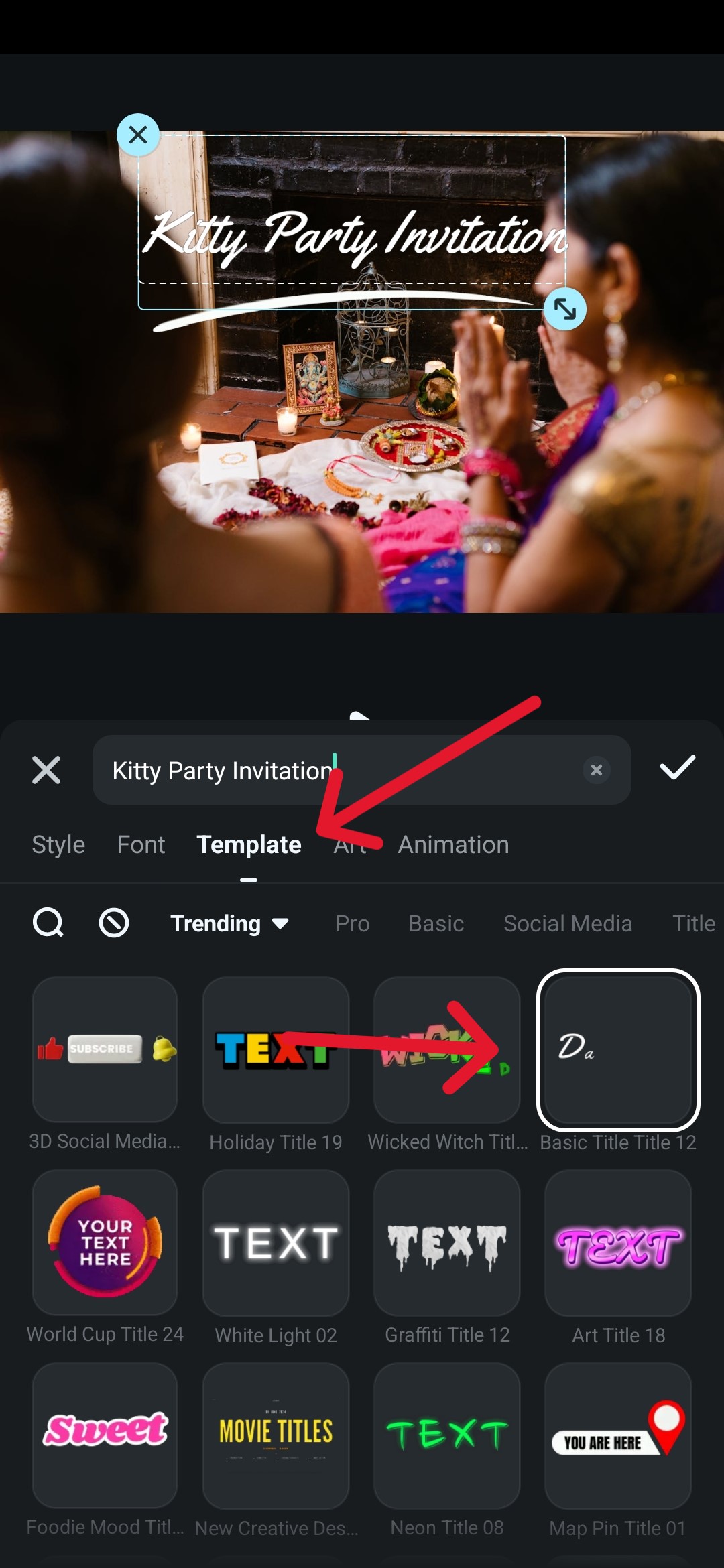The height and width of the screenshot is (1568, 724).
Task: Apply the Art Title 18 template
Action: [x=618, y=1243]
